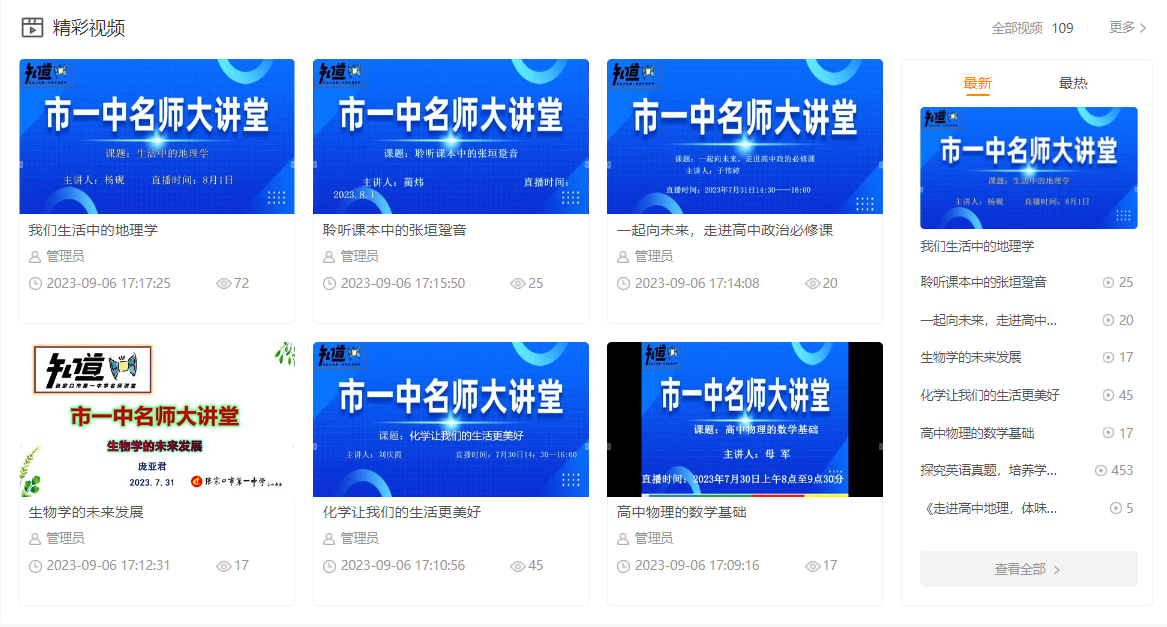Open 高中物理的数学基础 video card
This screenshot has width=1167, height=627.
coord(745,419)
